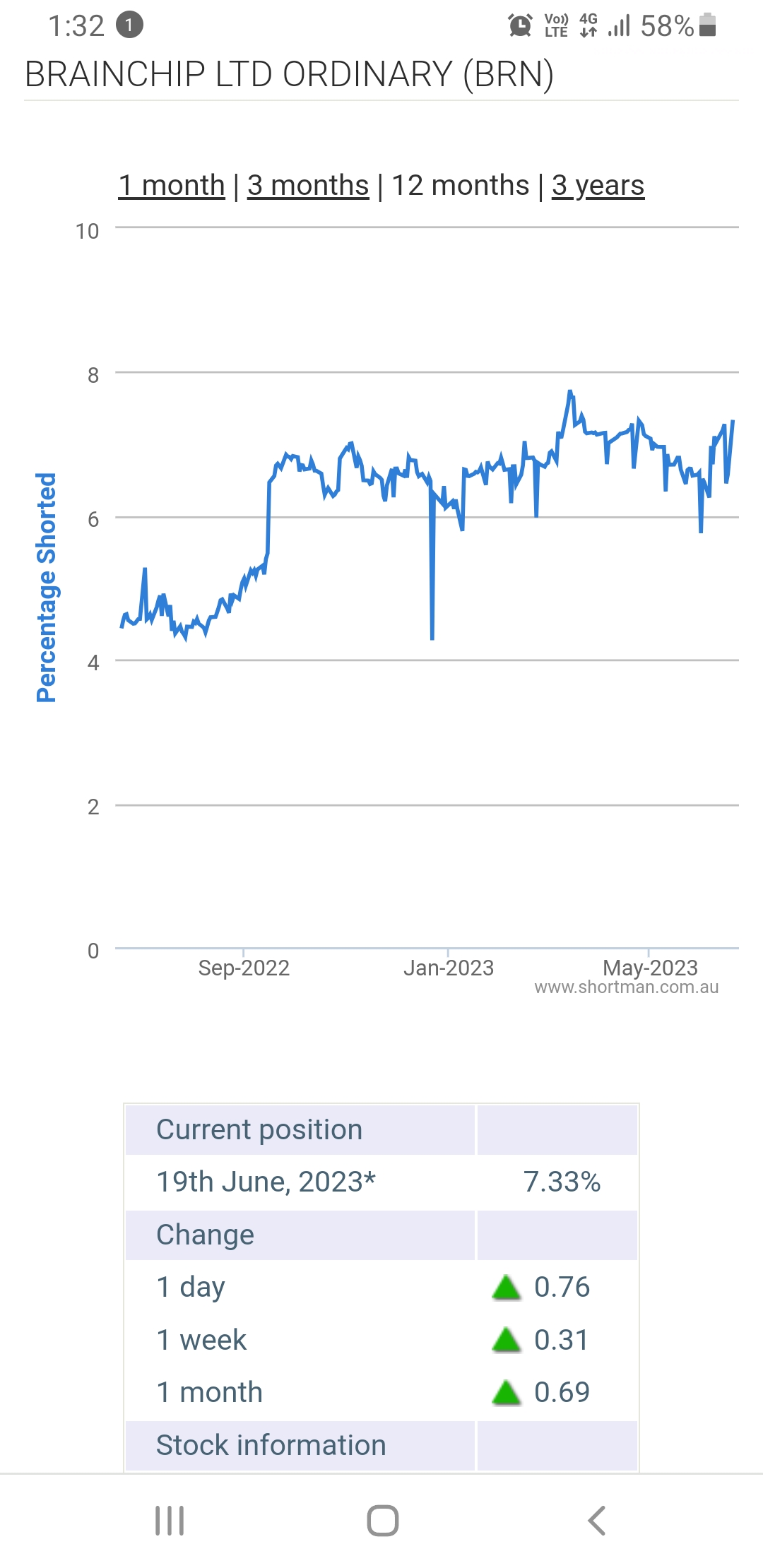The width and height of the screenshot is (763, 1568).
Task: Go to the home screen
Action: 382,1521
